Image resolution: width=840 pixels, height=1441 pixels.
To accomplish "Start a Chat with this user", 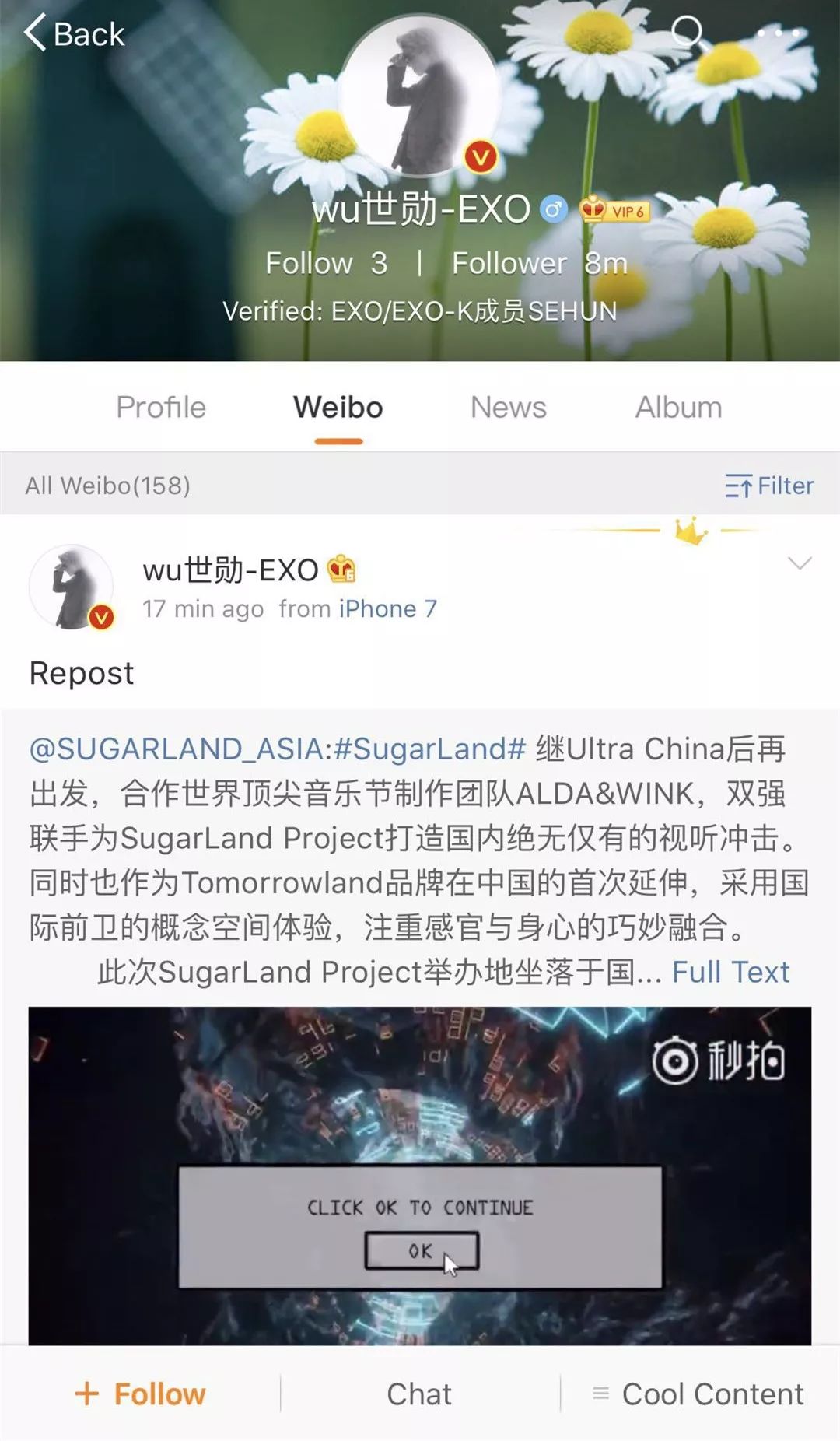I will point(419,1394).
